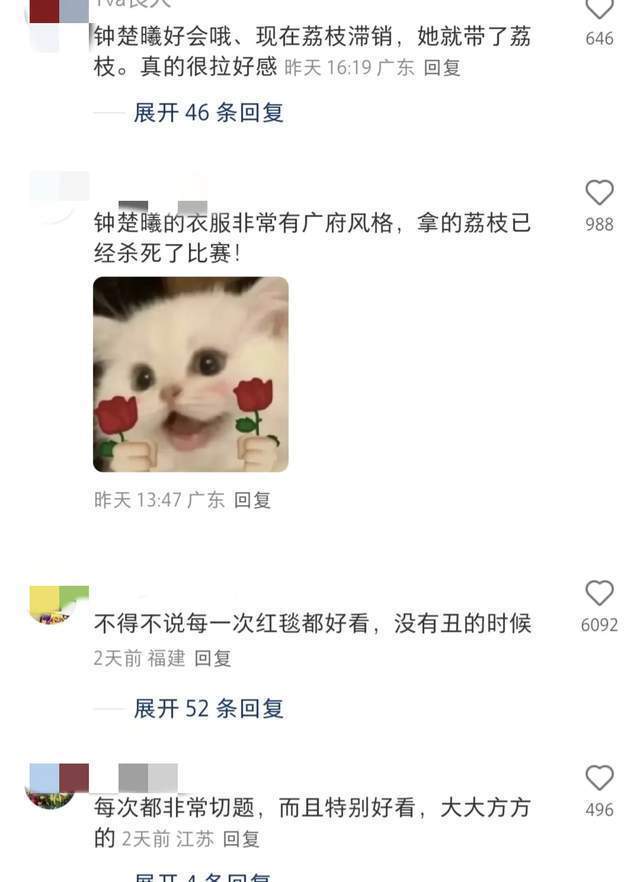
Task: Like the comment with 646 likes
Action: [599, 10]
